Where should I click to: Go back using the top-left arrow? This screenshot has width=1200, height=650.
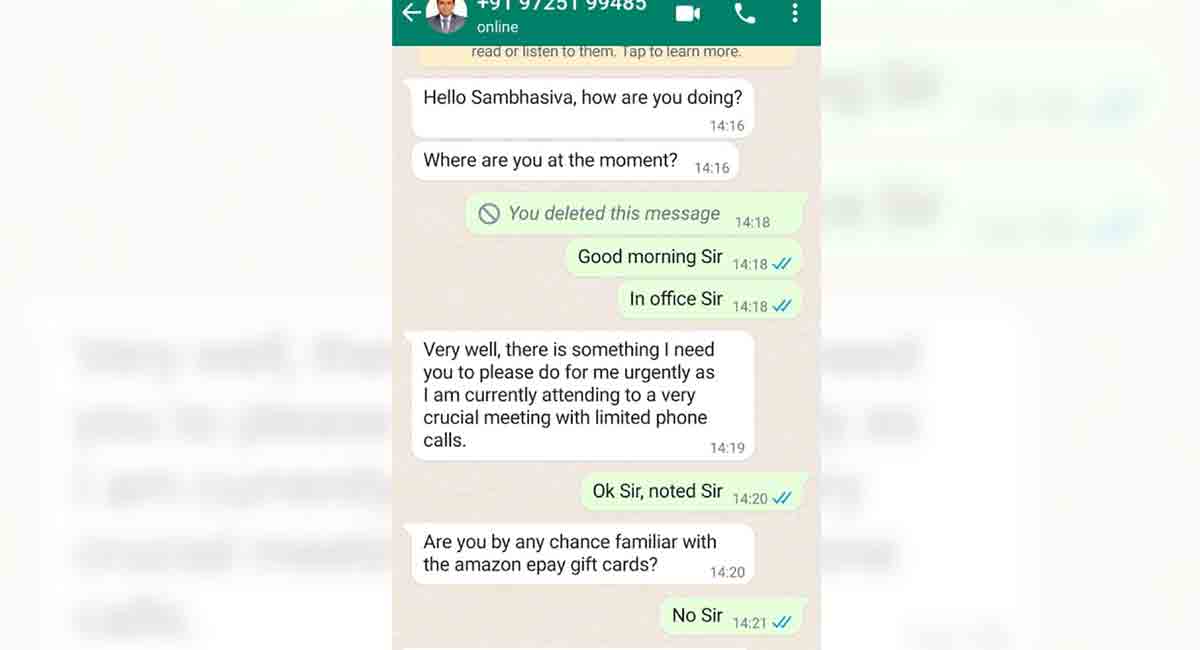point(411,13)
